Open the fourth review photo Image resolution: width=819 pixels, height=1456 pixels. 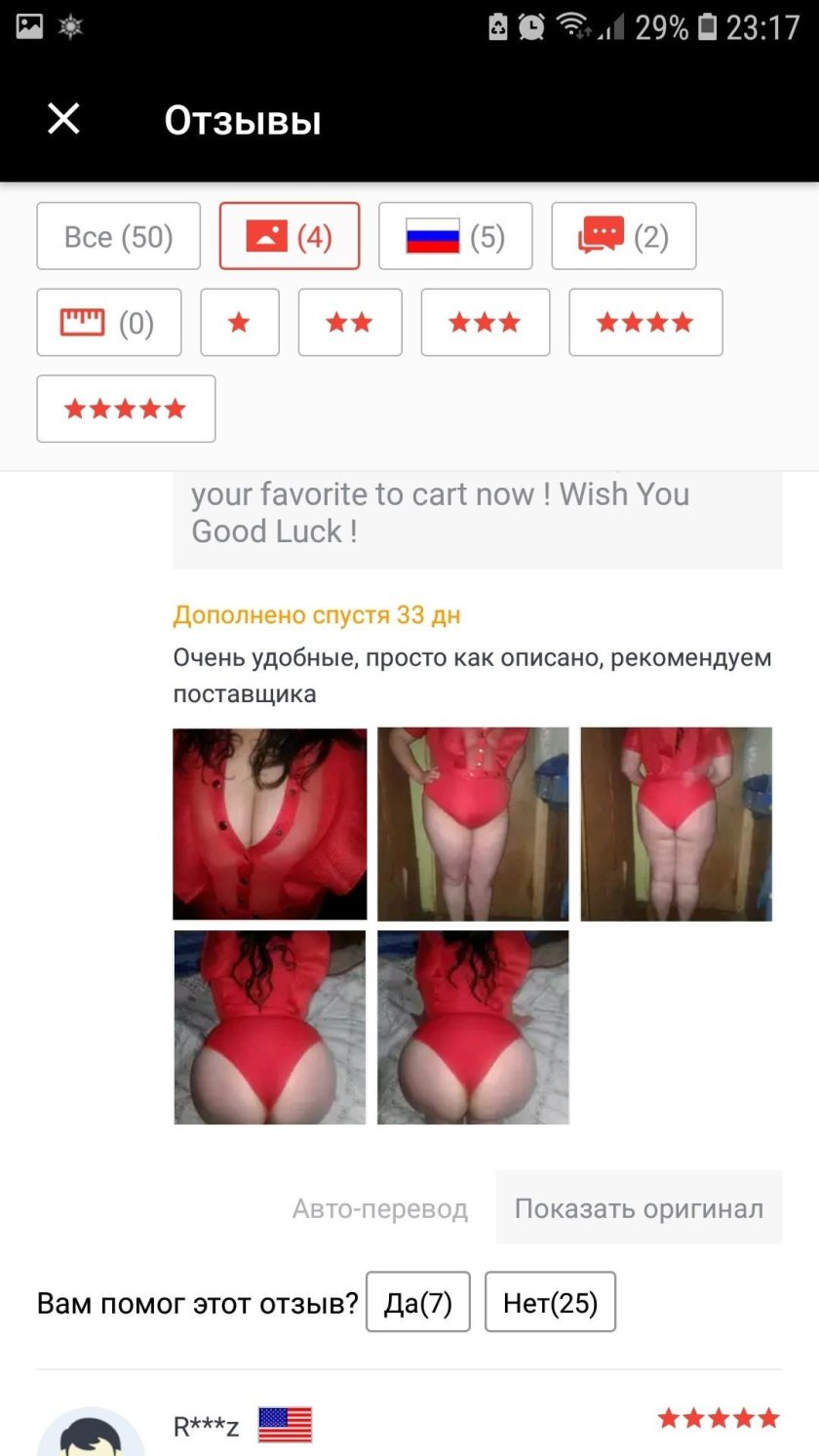tap(270, 1027)
